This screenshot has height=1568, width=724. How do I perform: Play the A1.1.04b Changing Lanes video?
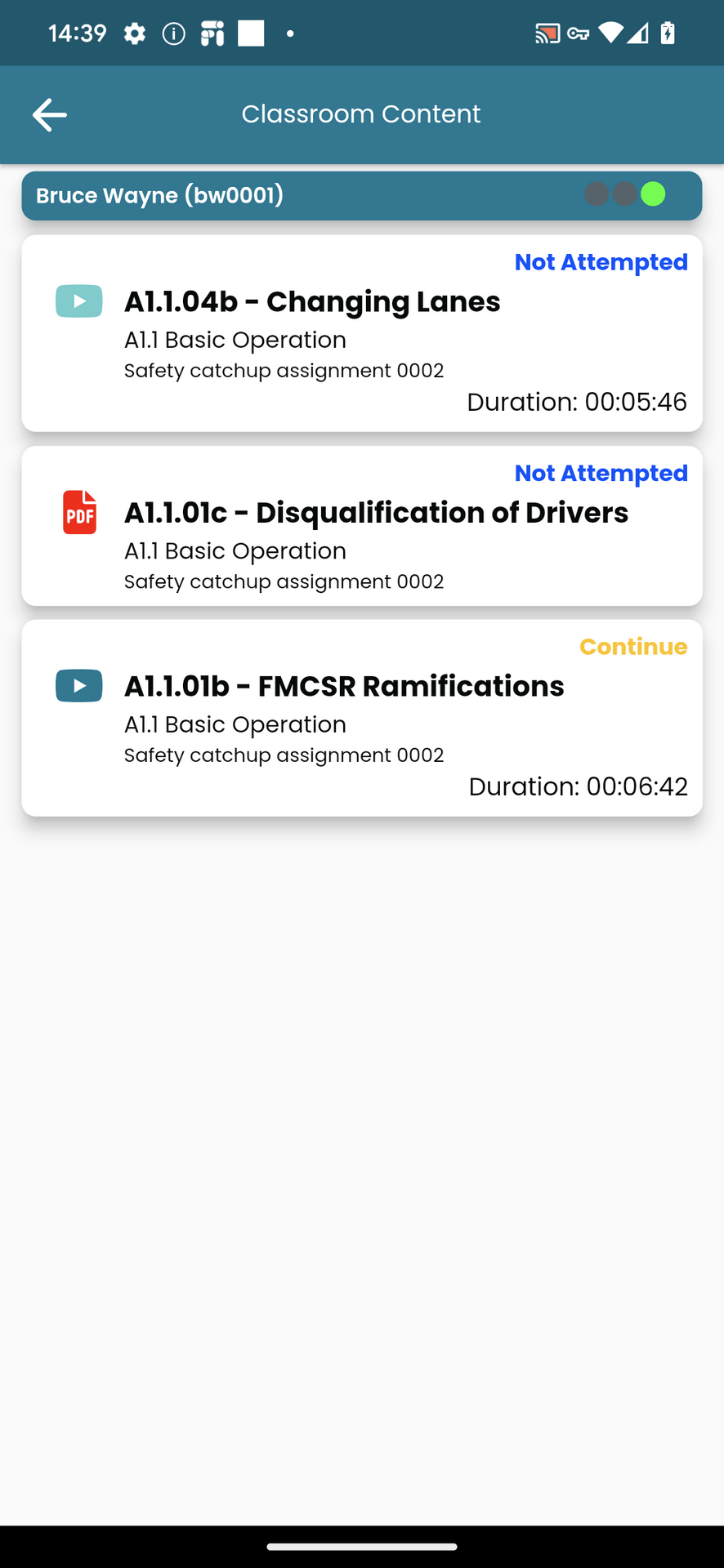78,301
